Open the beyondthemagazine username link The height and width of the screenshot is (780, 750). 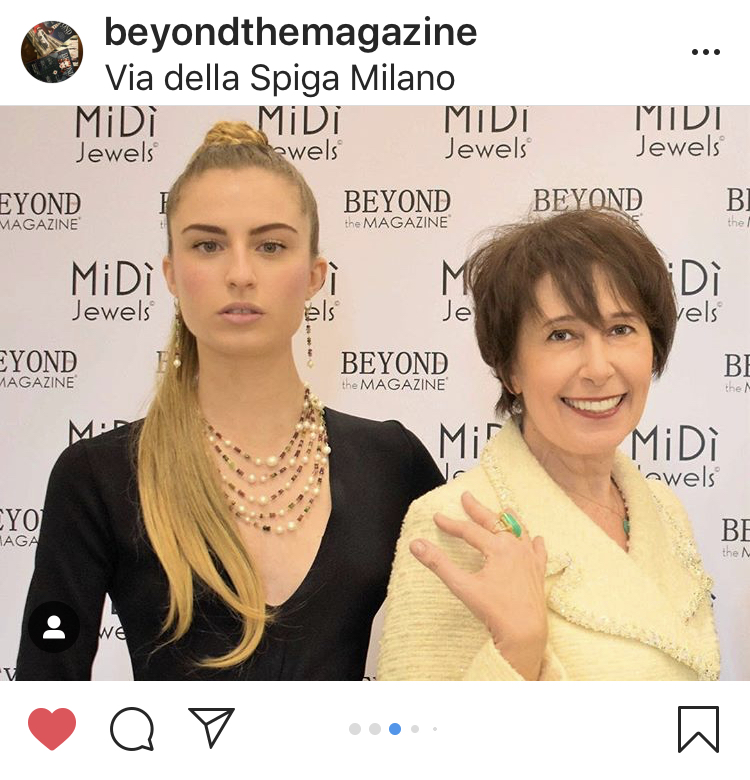[x=290, y=33]
